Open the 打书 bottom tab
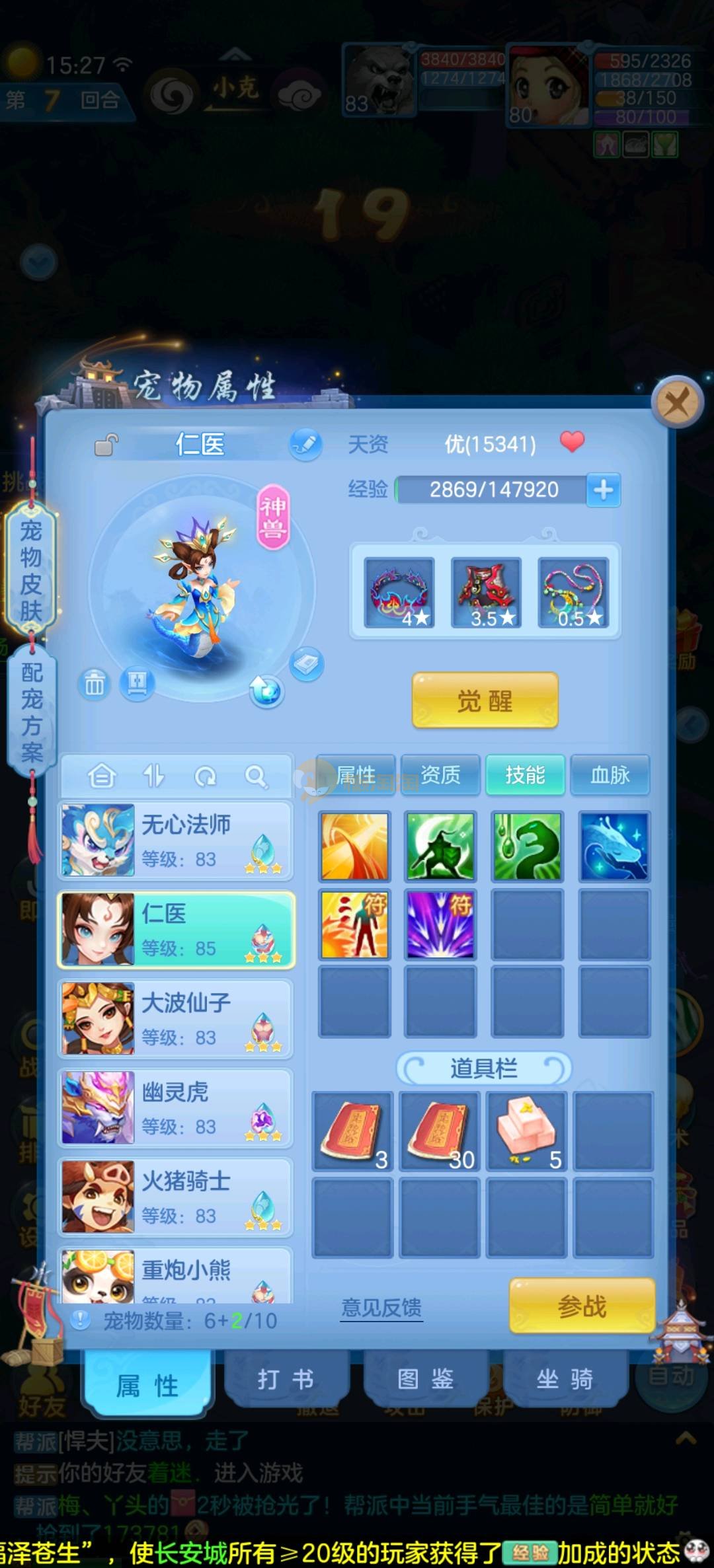Screen dimensions: 714x1568 click(286, 1380)
